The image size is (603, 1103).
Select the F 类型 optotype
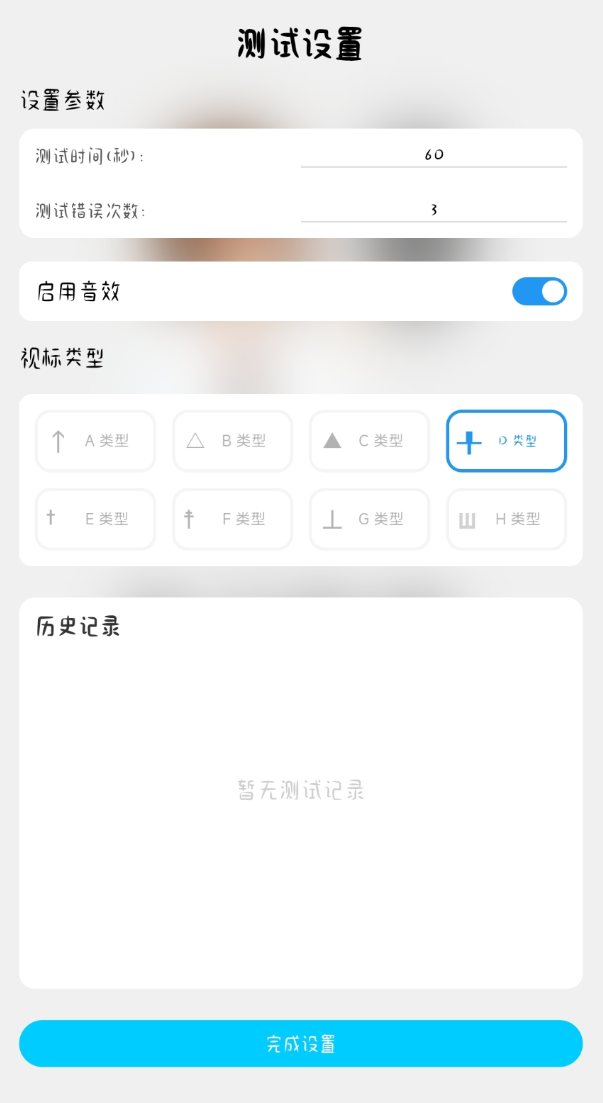coord(233,519)
